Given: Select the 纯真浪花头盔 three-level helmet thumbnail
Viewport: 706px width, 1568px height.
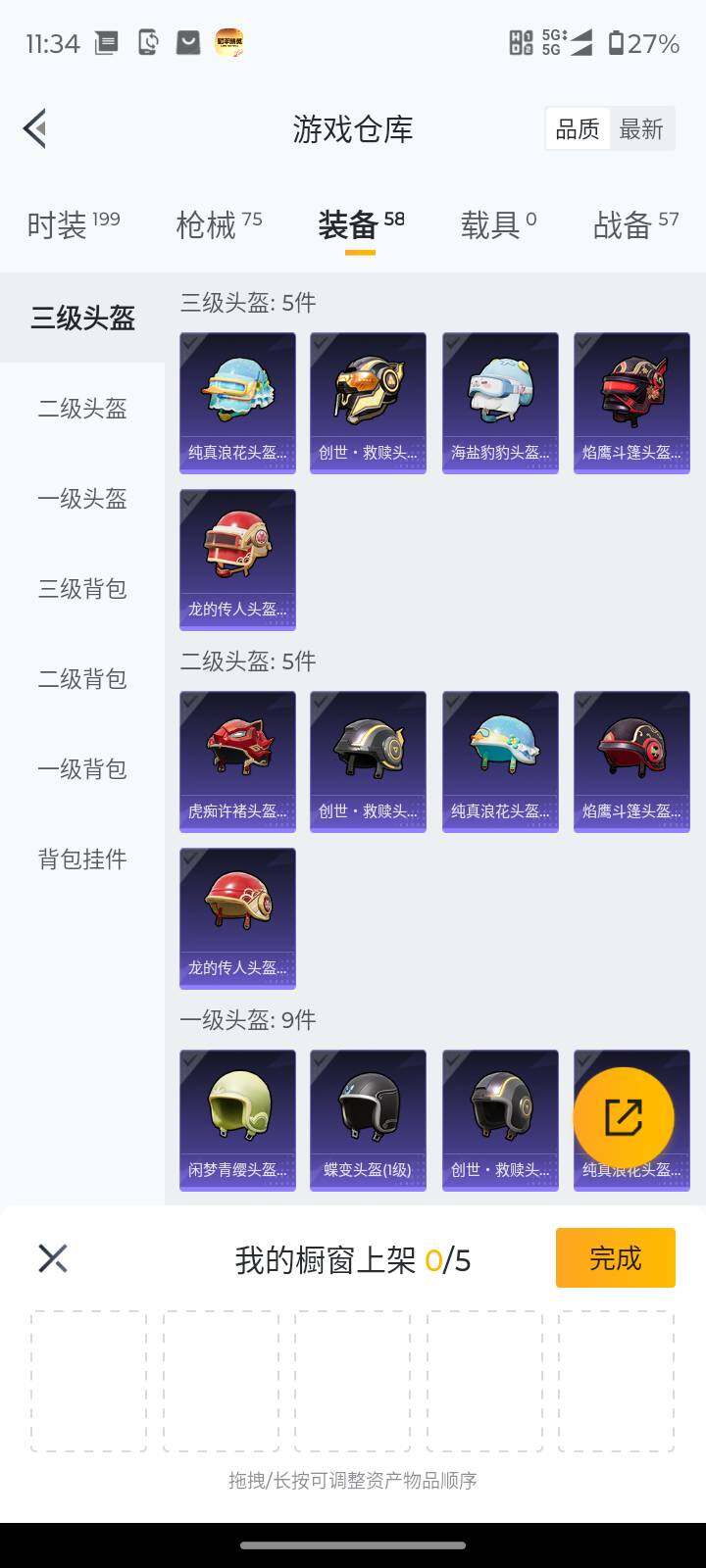Looking at the screenshot, I should click(x=236, y=402).
